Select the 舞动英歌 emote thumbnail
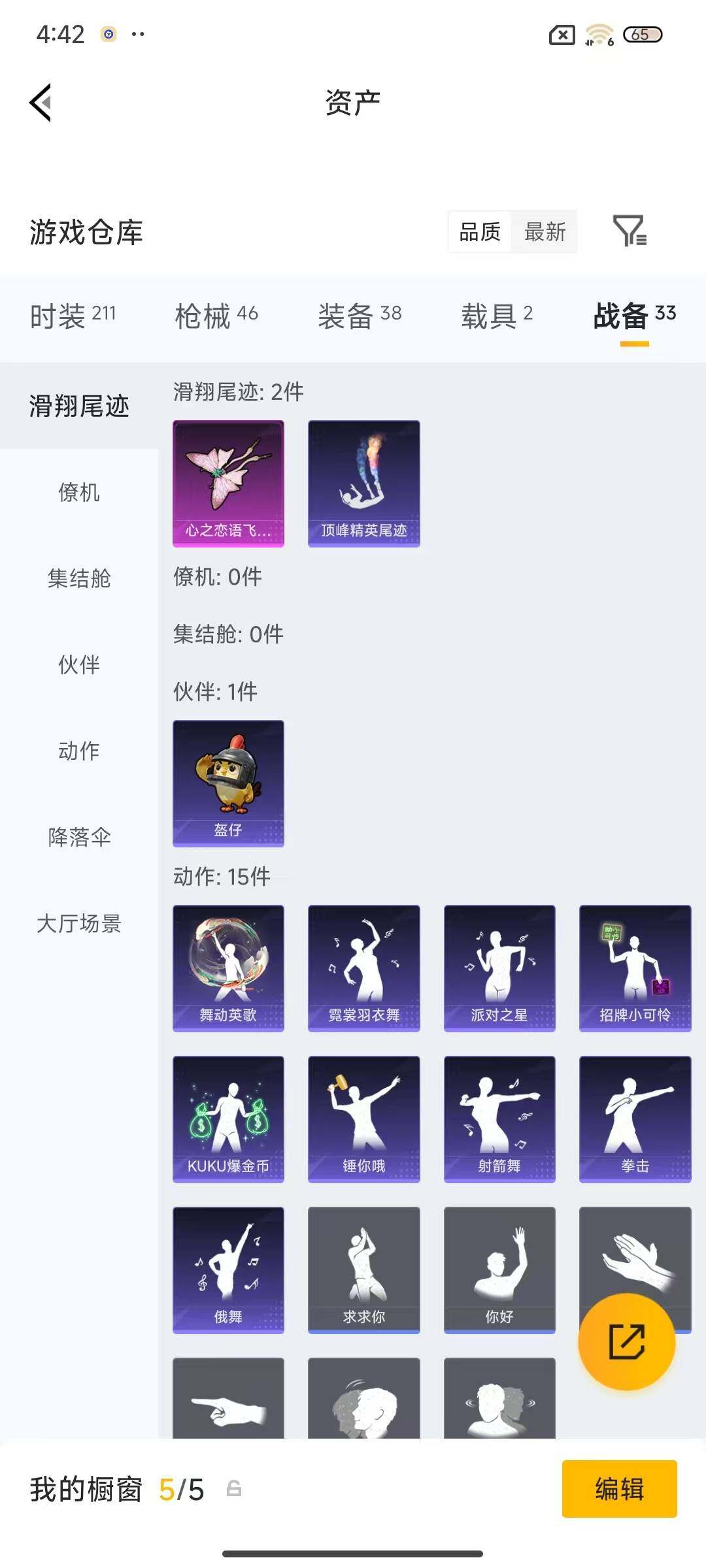Viewport: 706px width, 1568px height. pos(227,968)
